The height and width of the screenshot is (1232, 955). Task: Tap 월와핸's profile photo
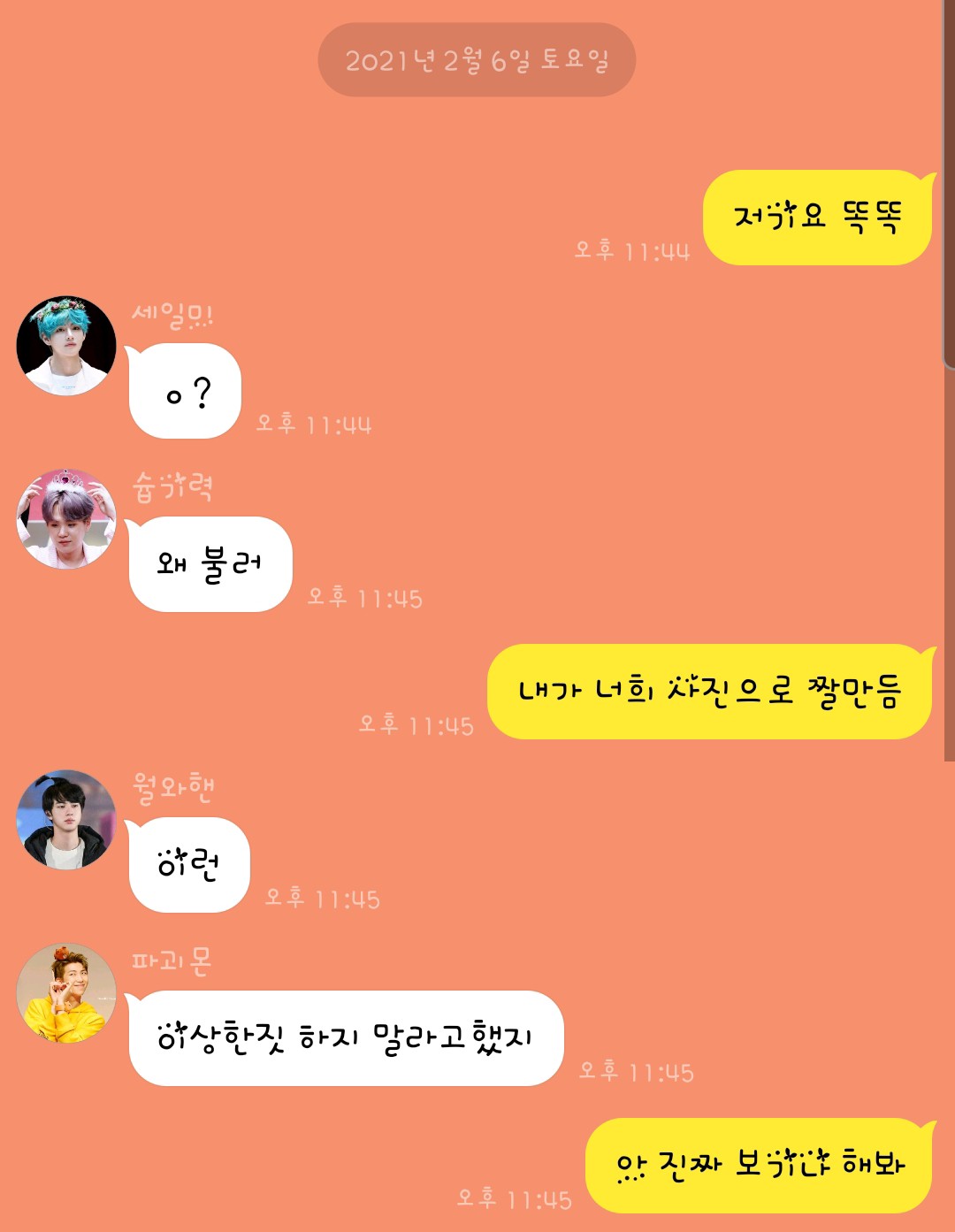click(x=66, y=819)
